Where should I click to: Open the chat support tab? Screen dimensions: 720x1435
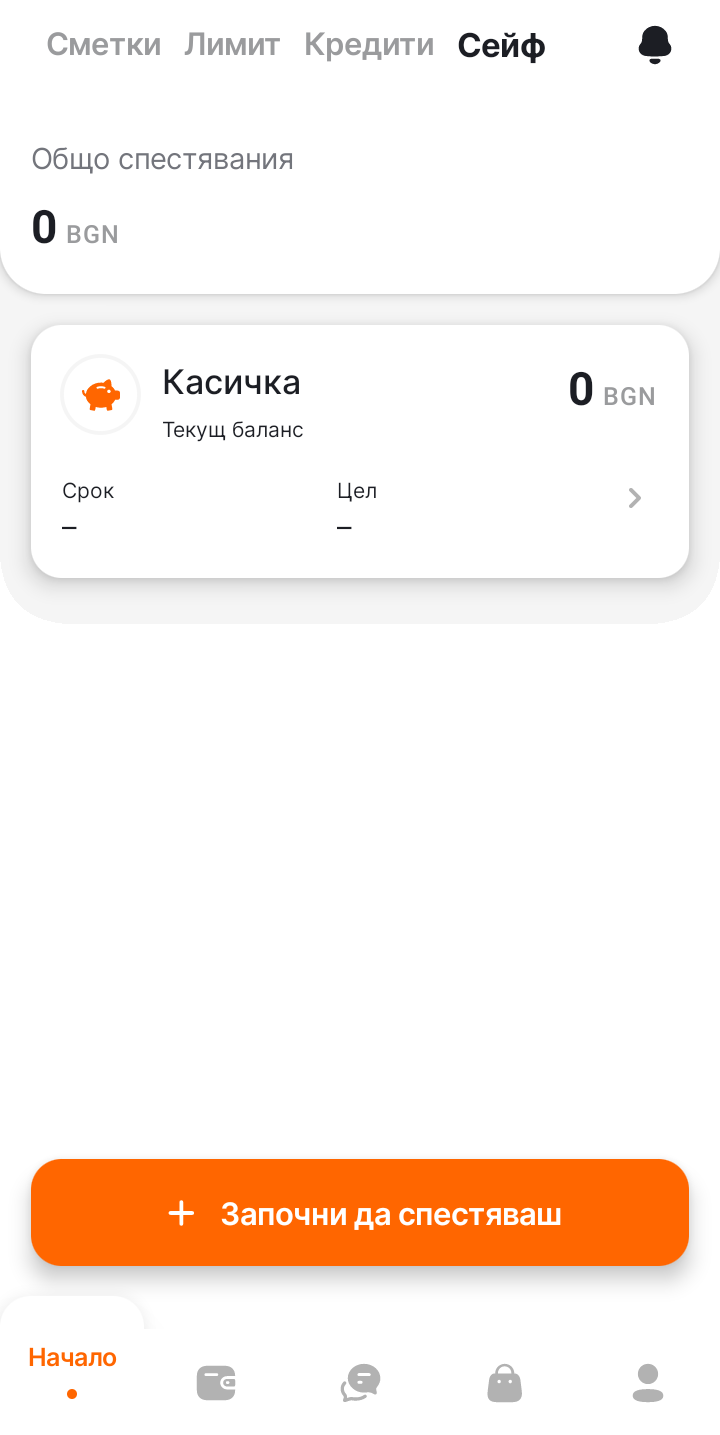361,1383
